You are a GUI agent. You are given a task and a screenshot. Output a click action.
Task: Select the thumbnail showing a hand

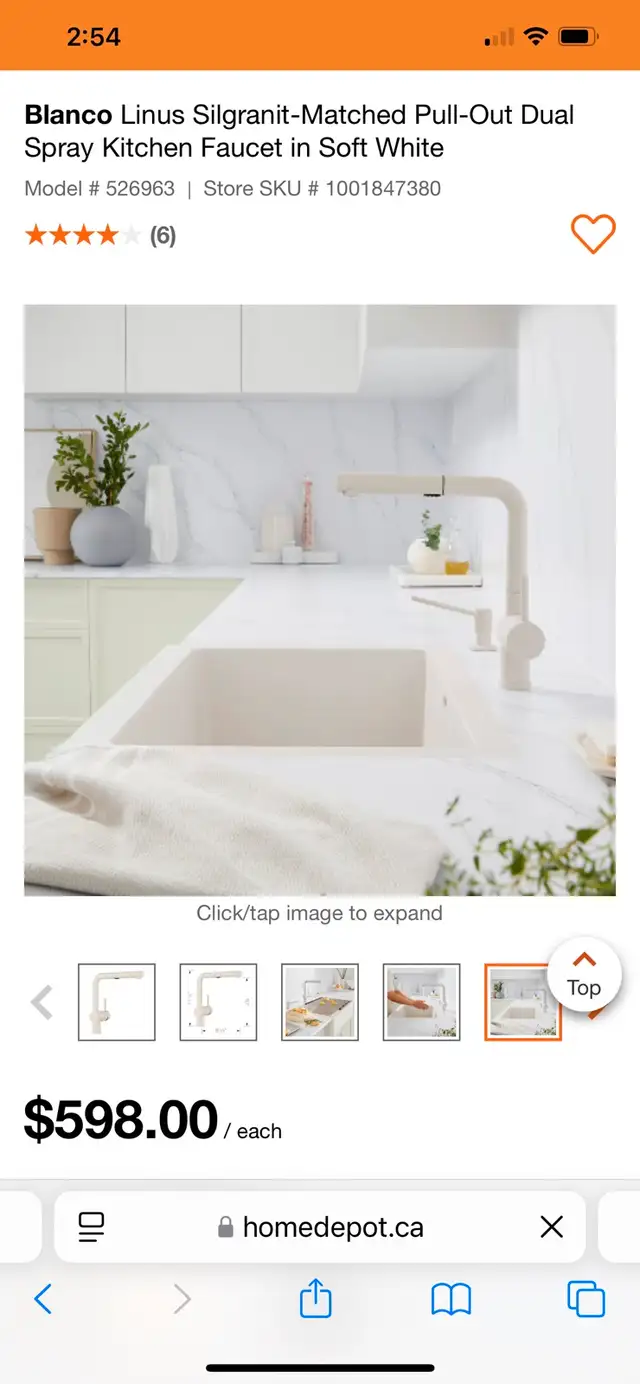[422, 1002]
